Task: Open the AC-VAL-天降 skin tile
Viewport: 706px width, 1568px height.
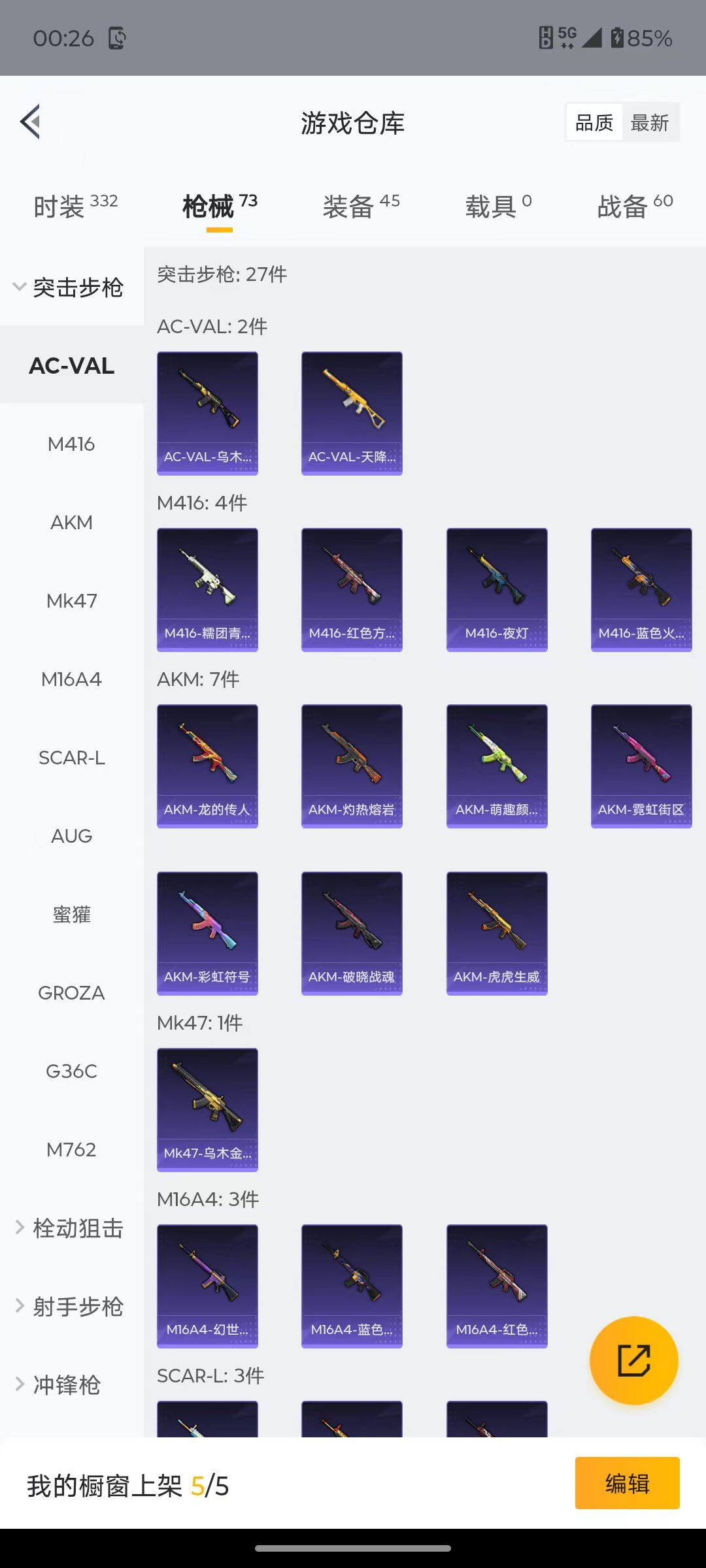Action: [352, 413]
